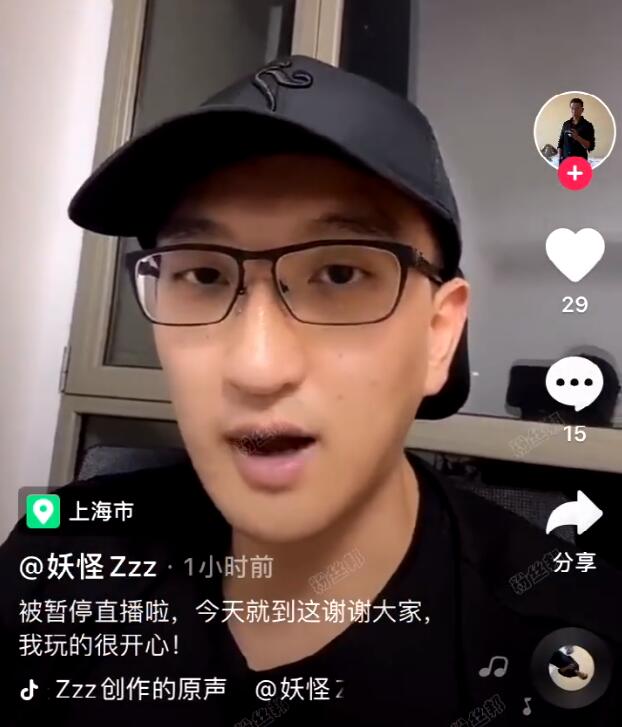The height and width of the screenshot is (727, 622).
Task: Follow the creator with the plus button
Action: click(574, 174)
